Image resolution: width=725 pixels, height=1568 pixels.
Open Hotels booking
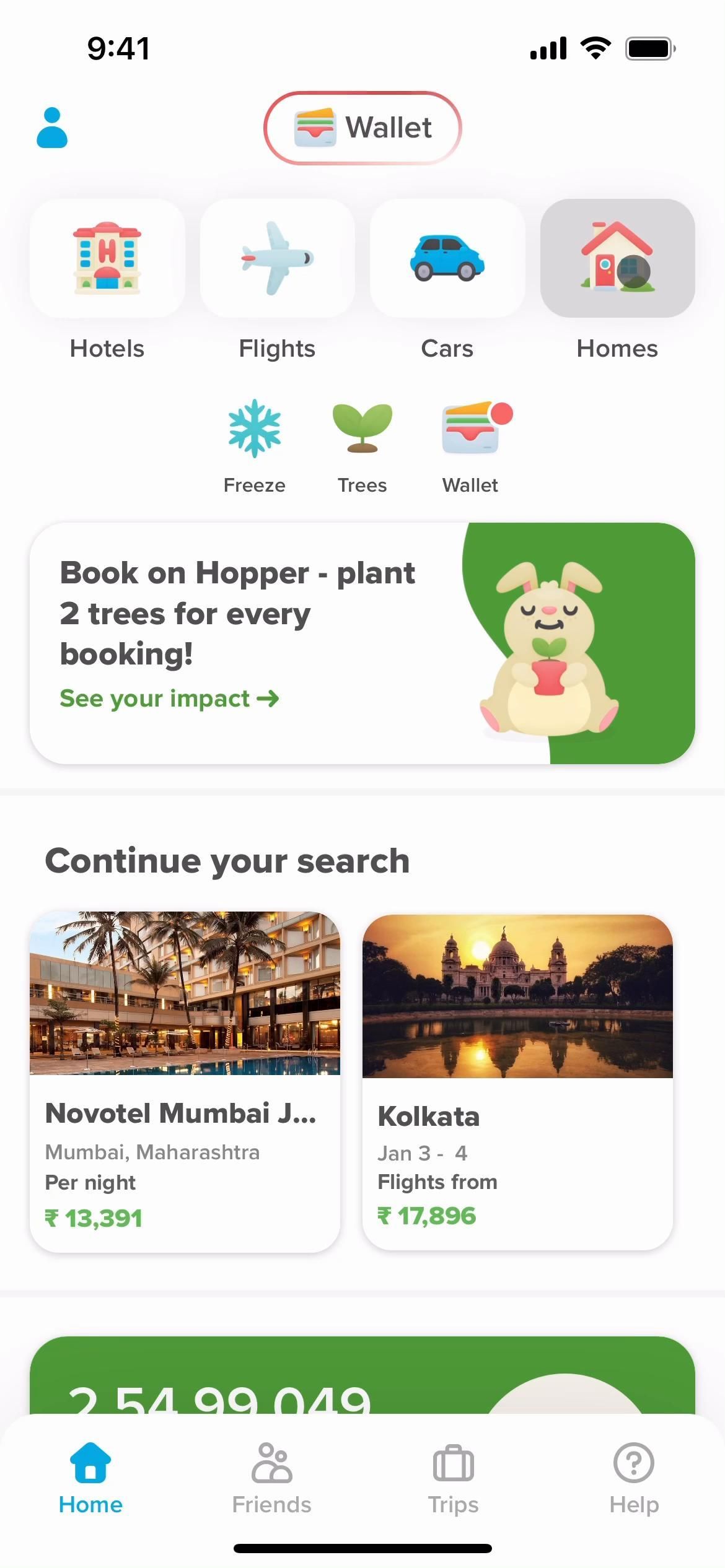pyautogui.click(x=107, y=259)
